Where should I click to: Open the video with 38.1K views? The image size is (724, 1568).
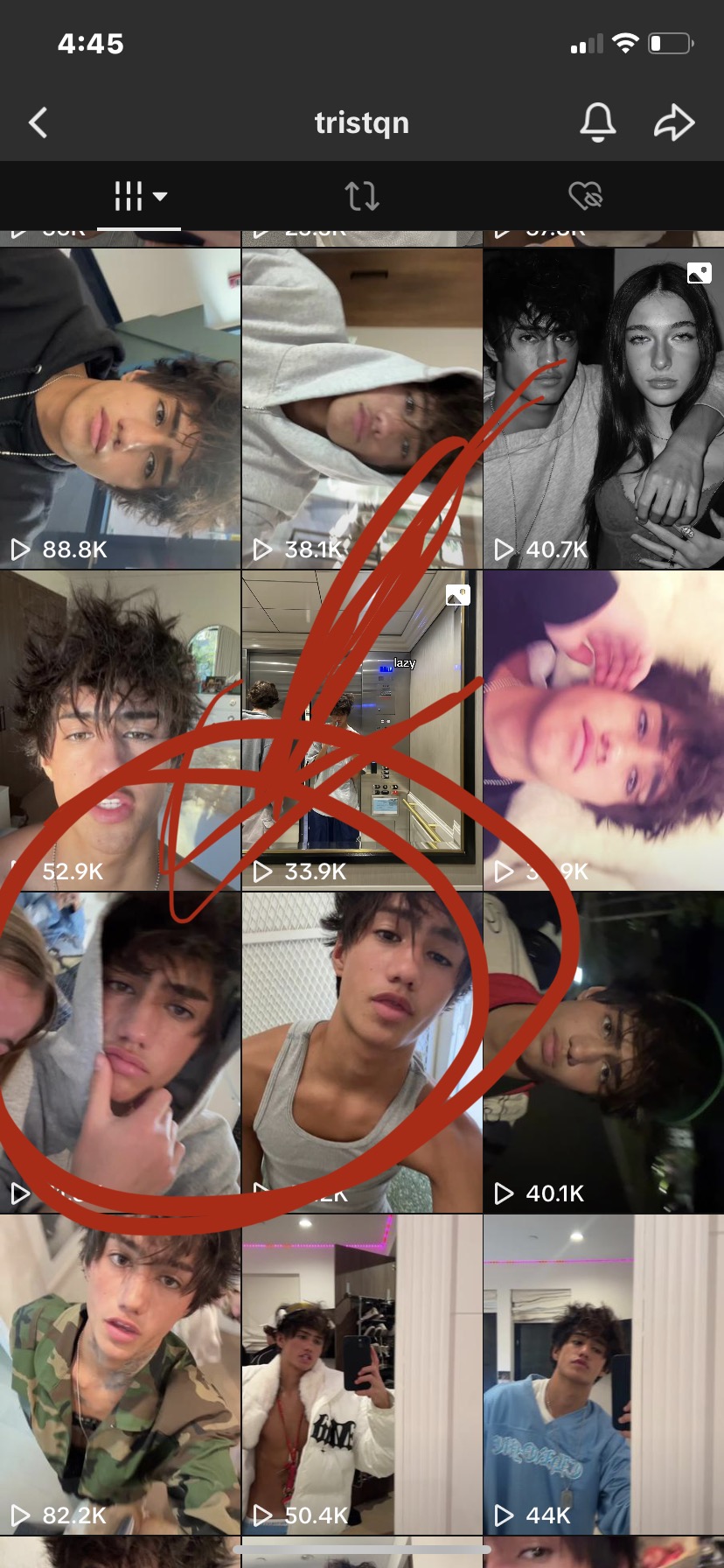click(x=361, y=409)
